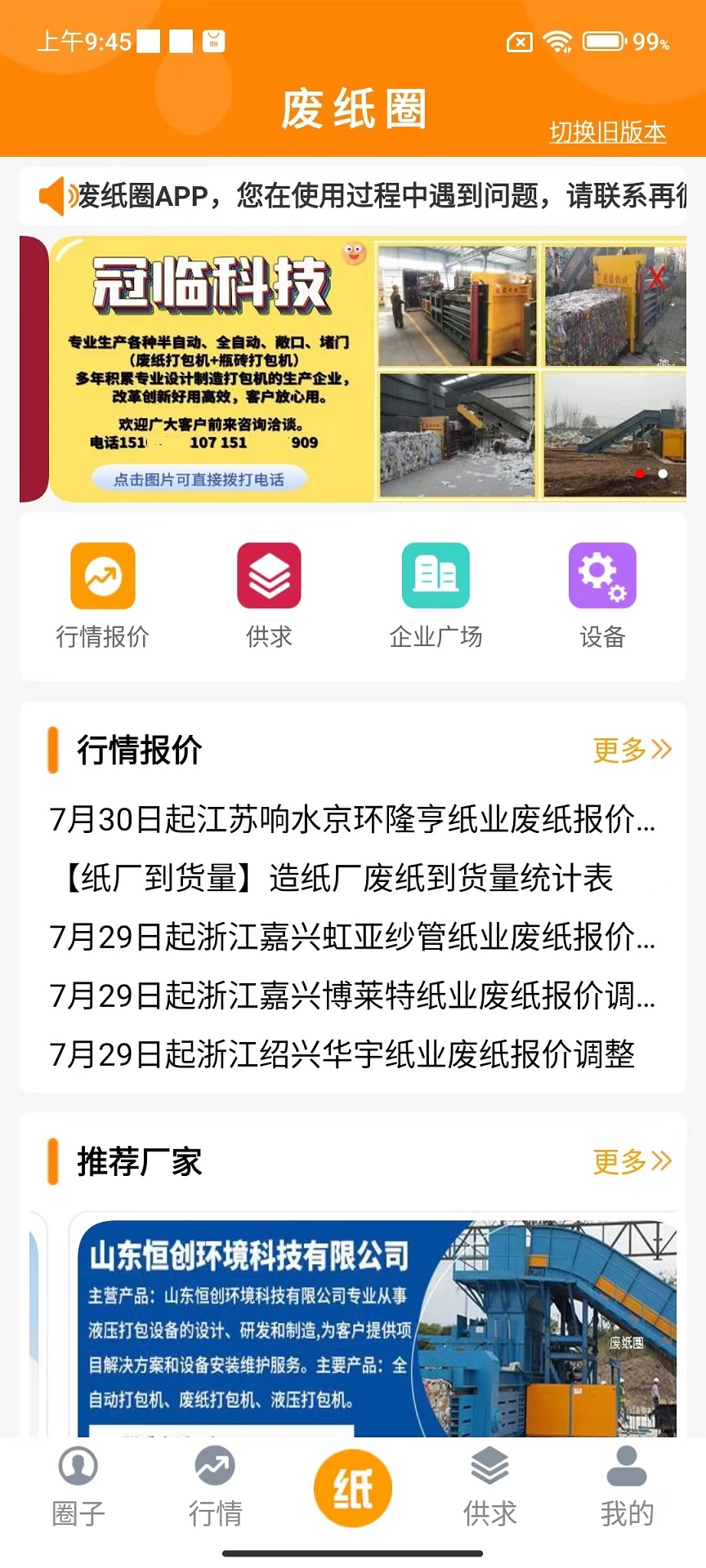Tap the center 纸 button
The image size is (706, 1568).
(x=353, y=1488)
